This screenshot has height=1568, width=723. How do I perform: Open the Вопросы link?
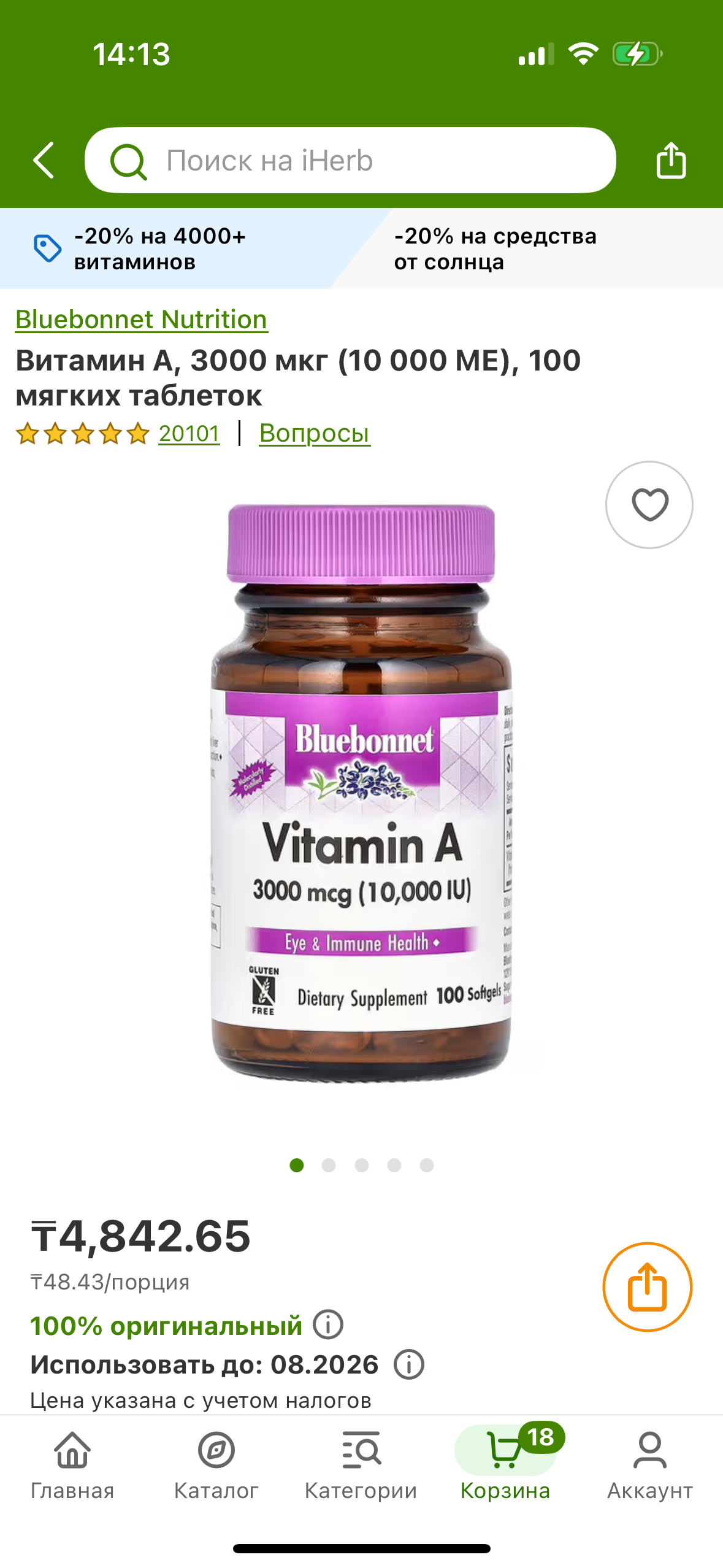[315, 434]
